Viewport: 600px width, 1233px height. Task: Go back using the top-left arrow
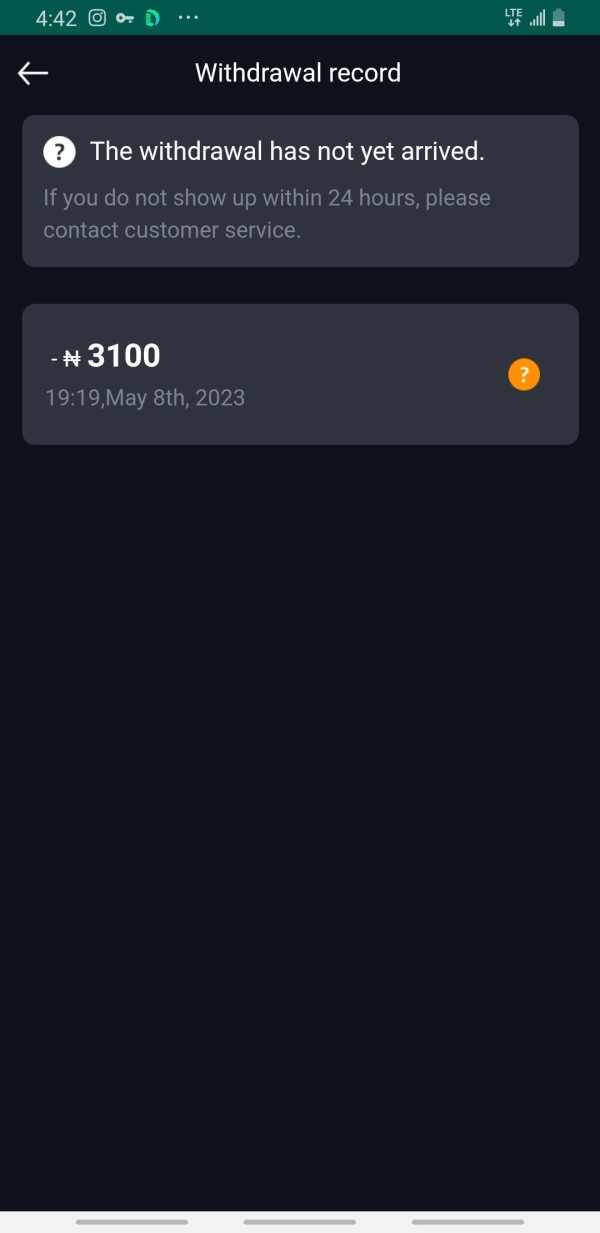[x=33, y=73]
